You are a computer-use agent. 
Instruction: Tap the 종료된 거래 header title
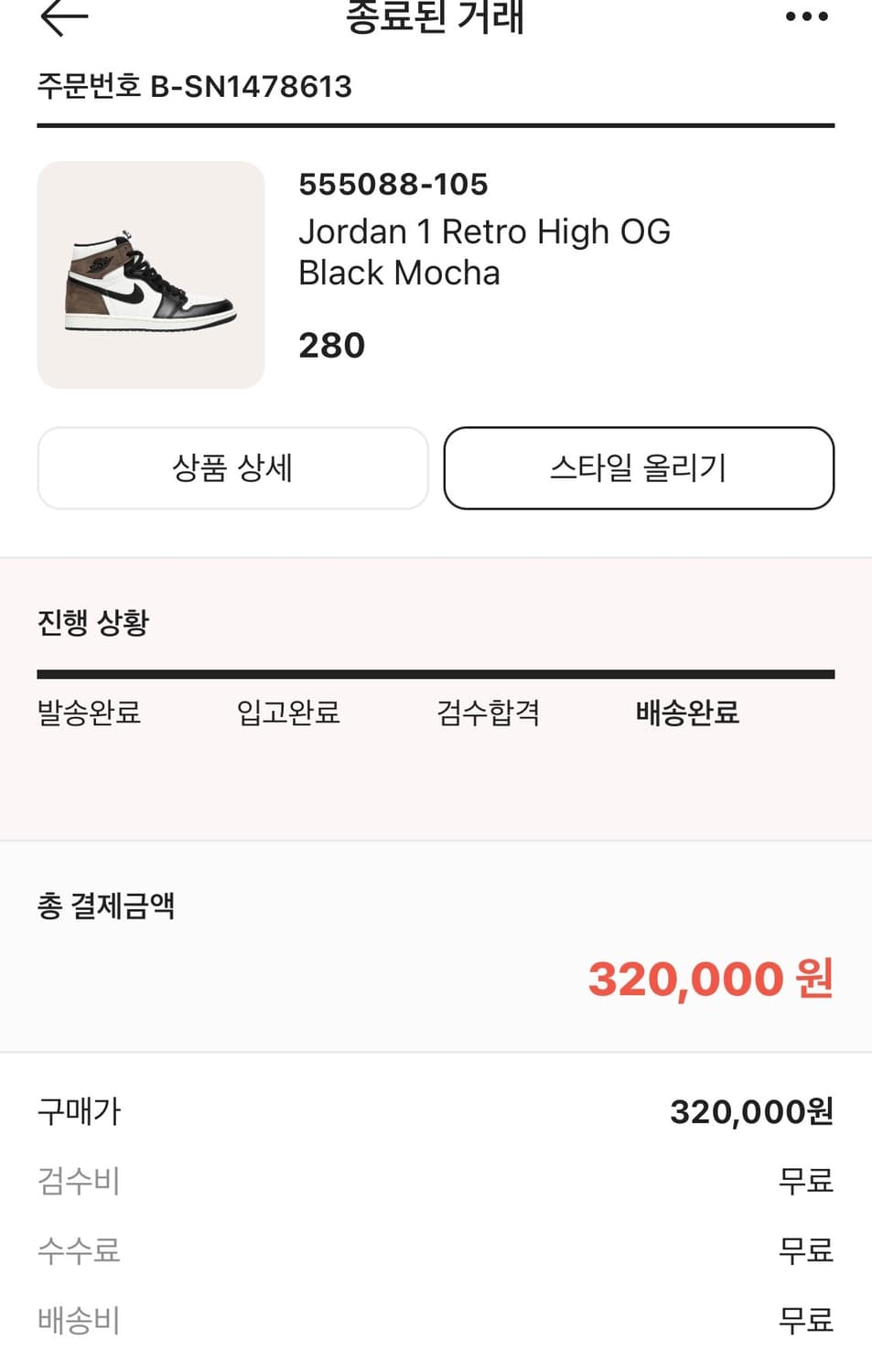(436, 20)
